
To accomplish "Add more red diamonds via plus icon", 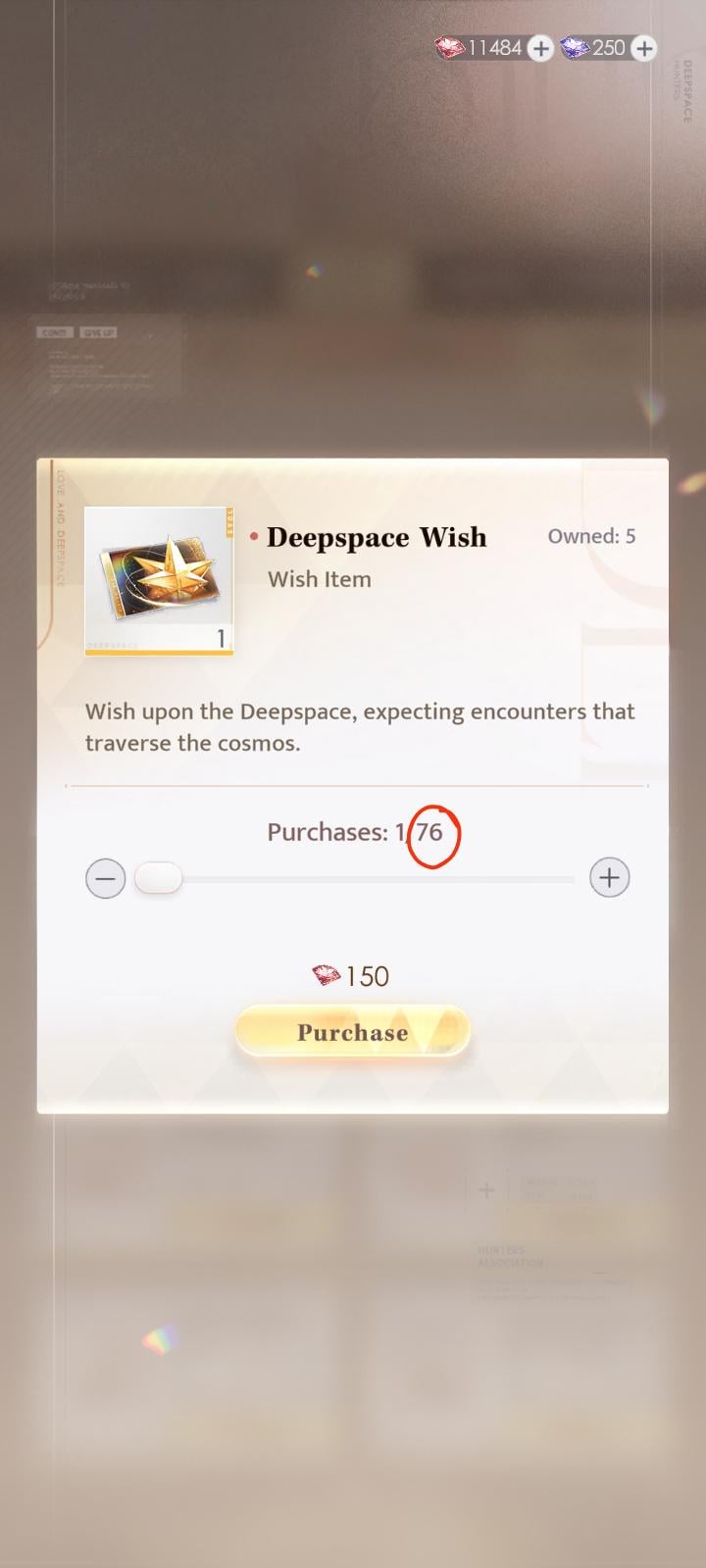I will [x=540, y=48].
